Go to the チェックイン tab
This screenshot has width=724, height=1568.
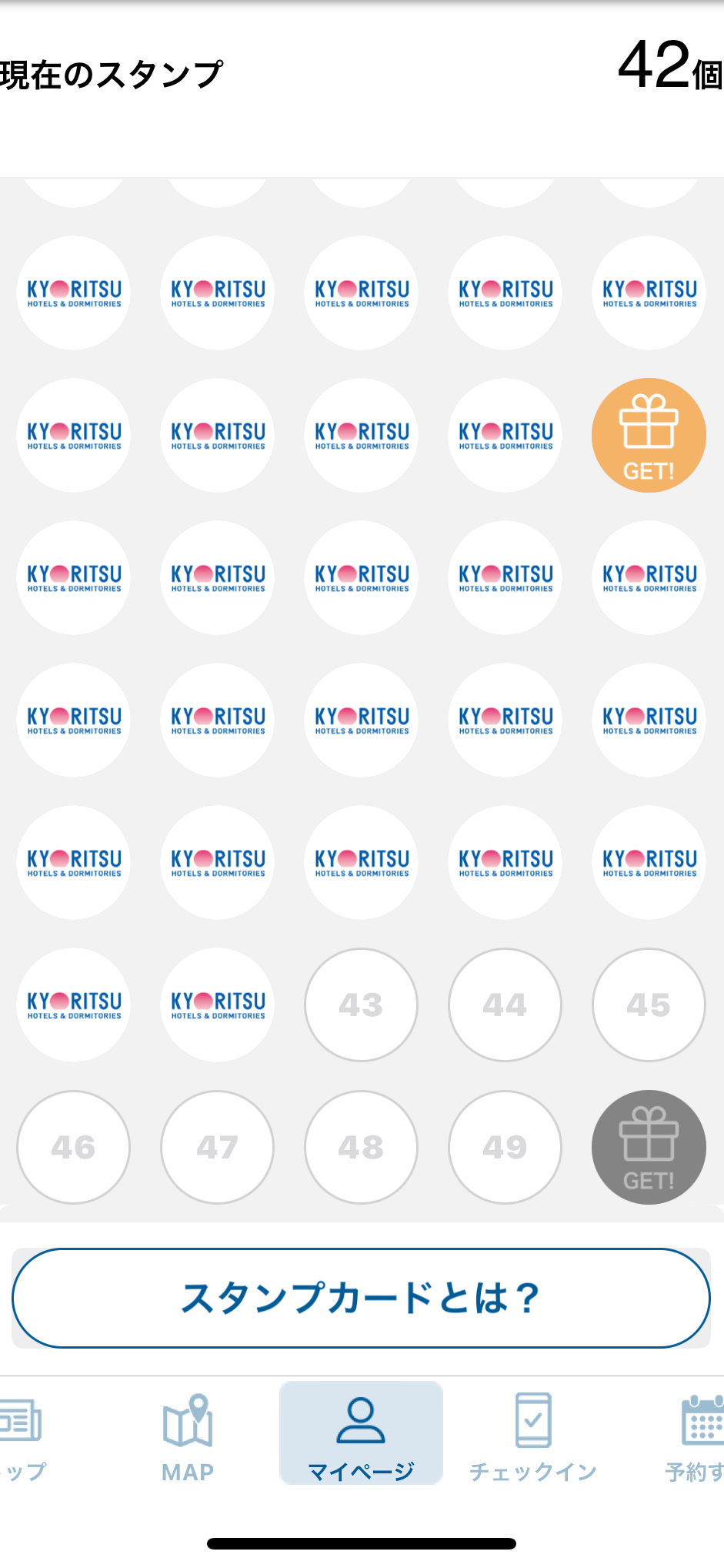pyautogui.click(x=533, y=1436)
